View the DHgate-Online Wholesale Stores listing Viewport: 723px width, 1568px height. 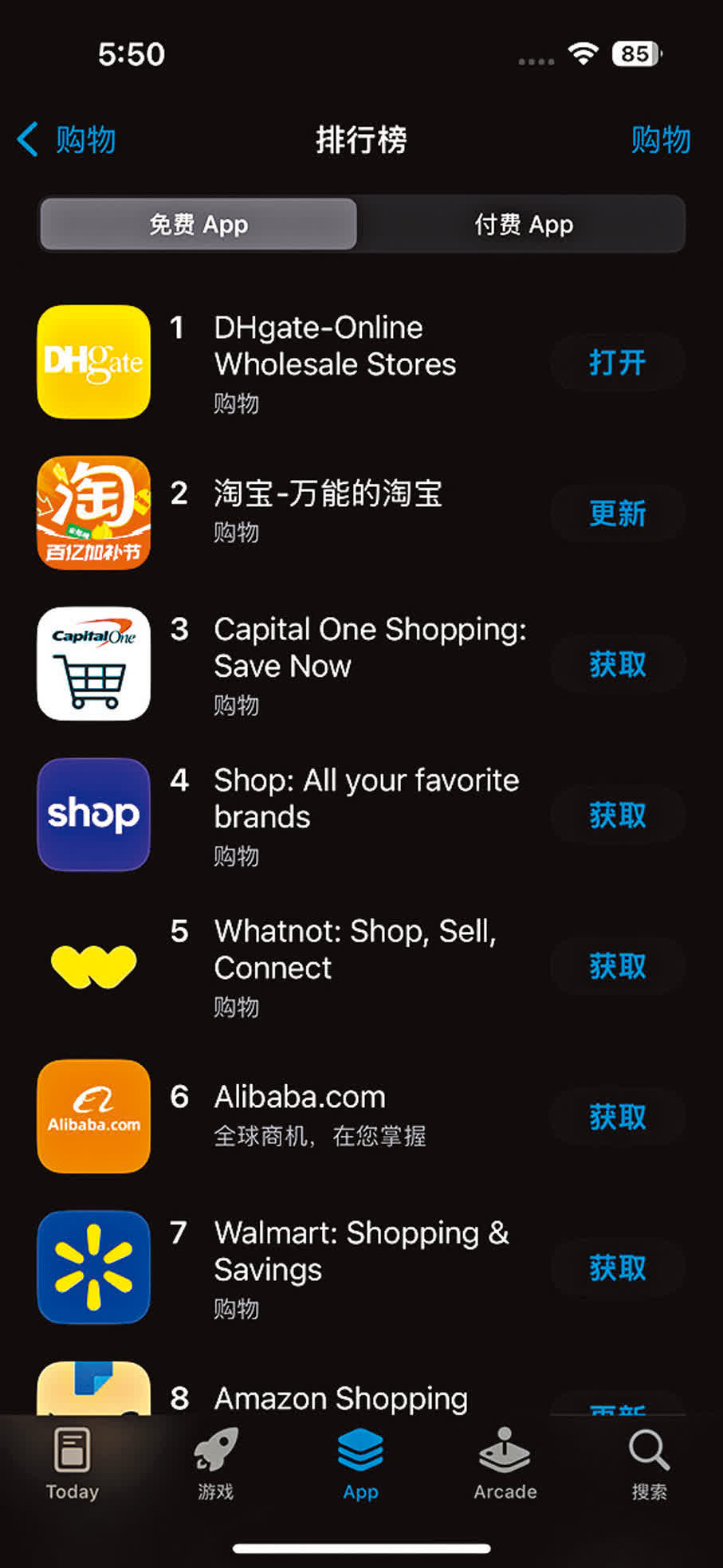335,347
